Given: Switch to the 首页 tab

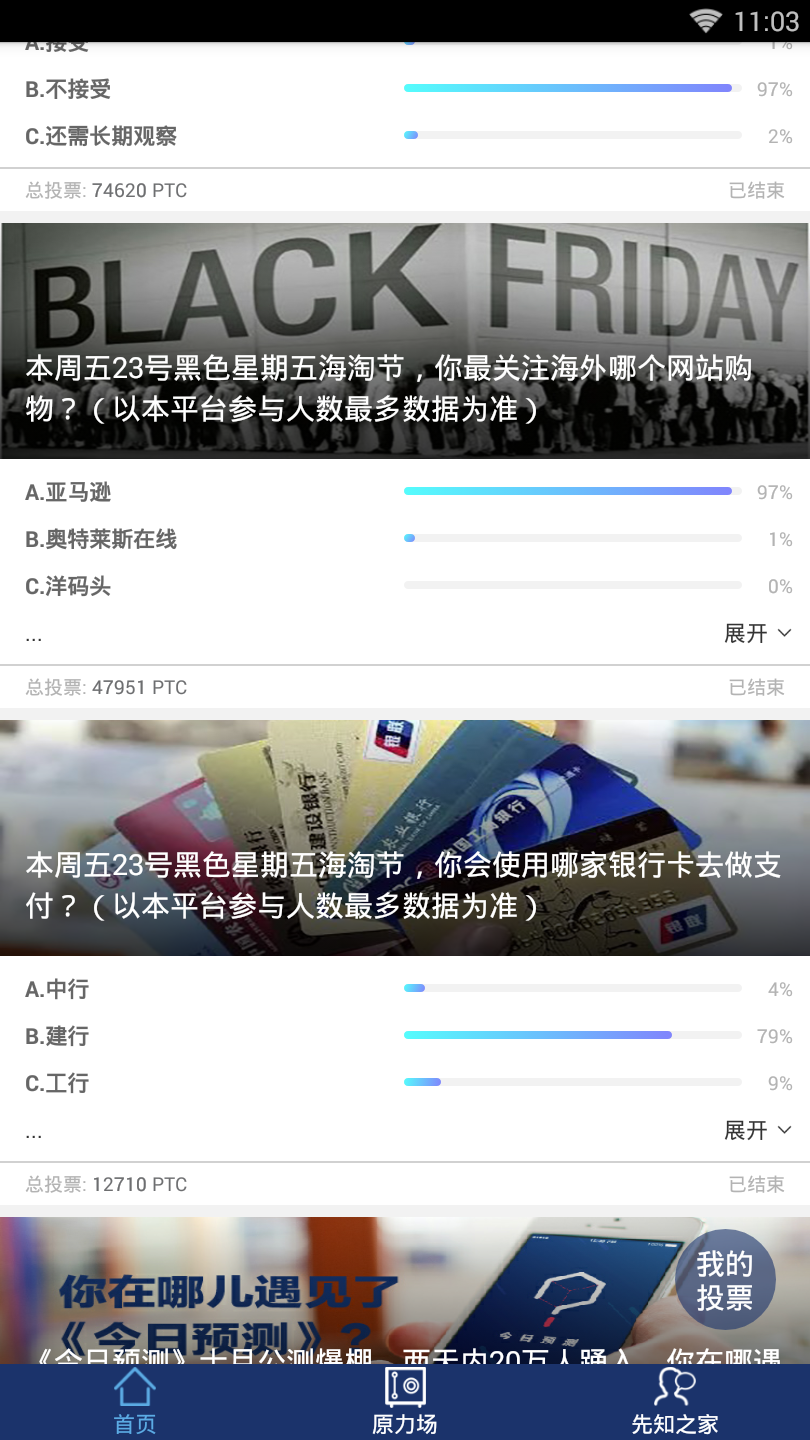Looking at the screenshot, I should coord(135,1402).
